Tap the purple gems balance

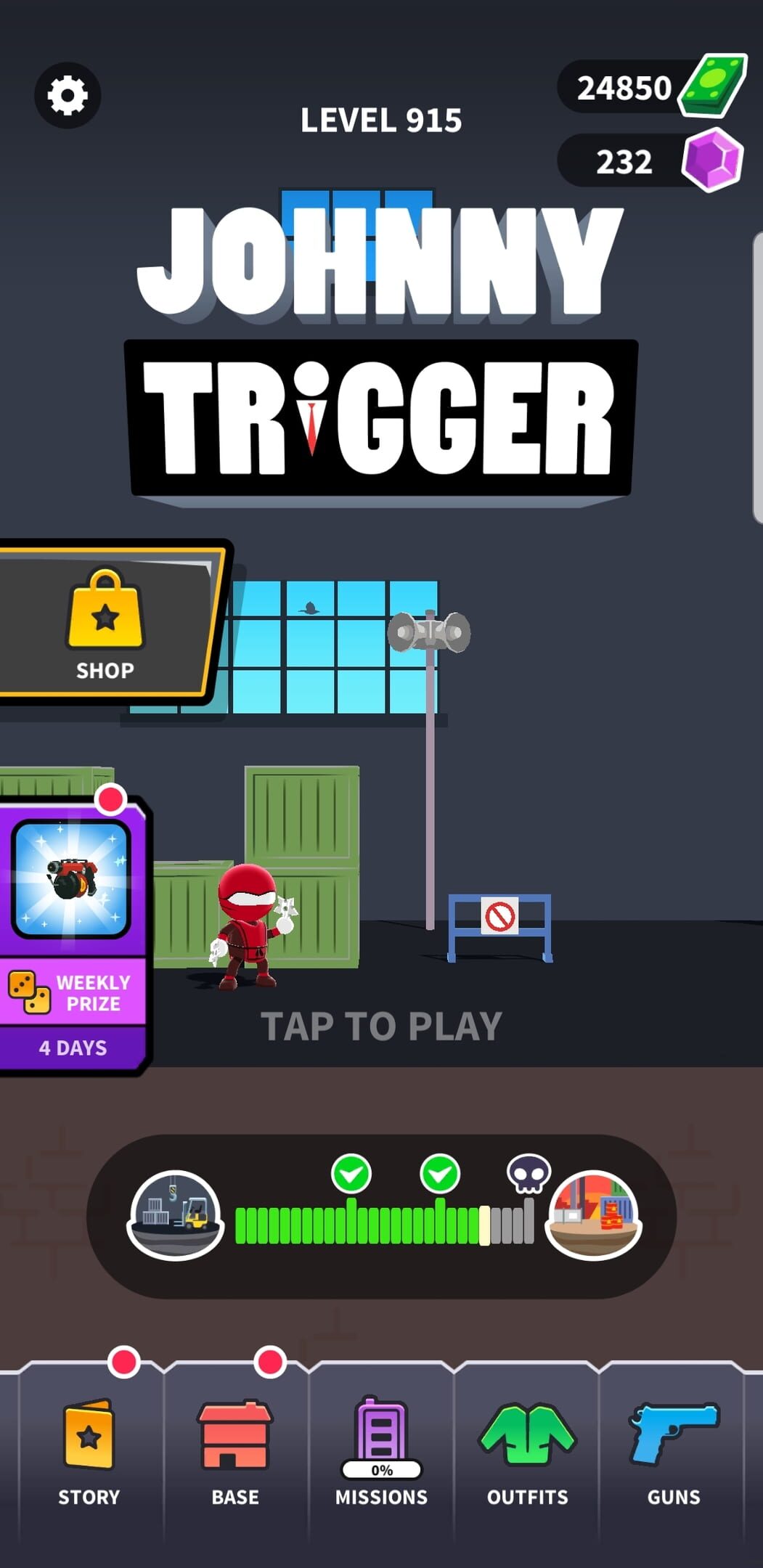point(648,160)
